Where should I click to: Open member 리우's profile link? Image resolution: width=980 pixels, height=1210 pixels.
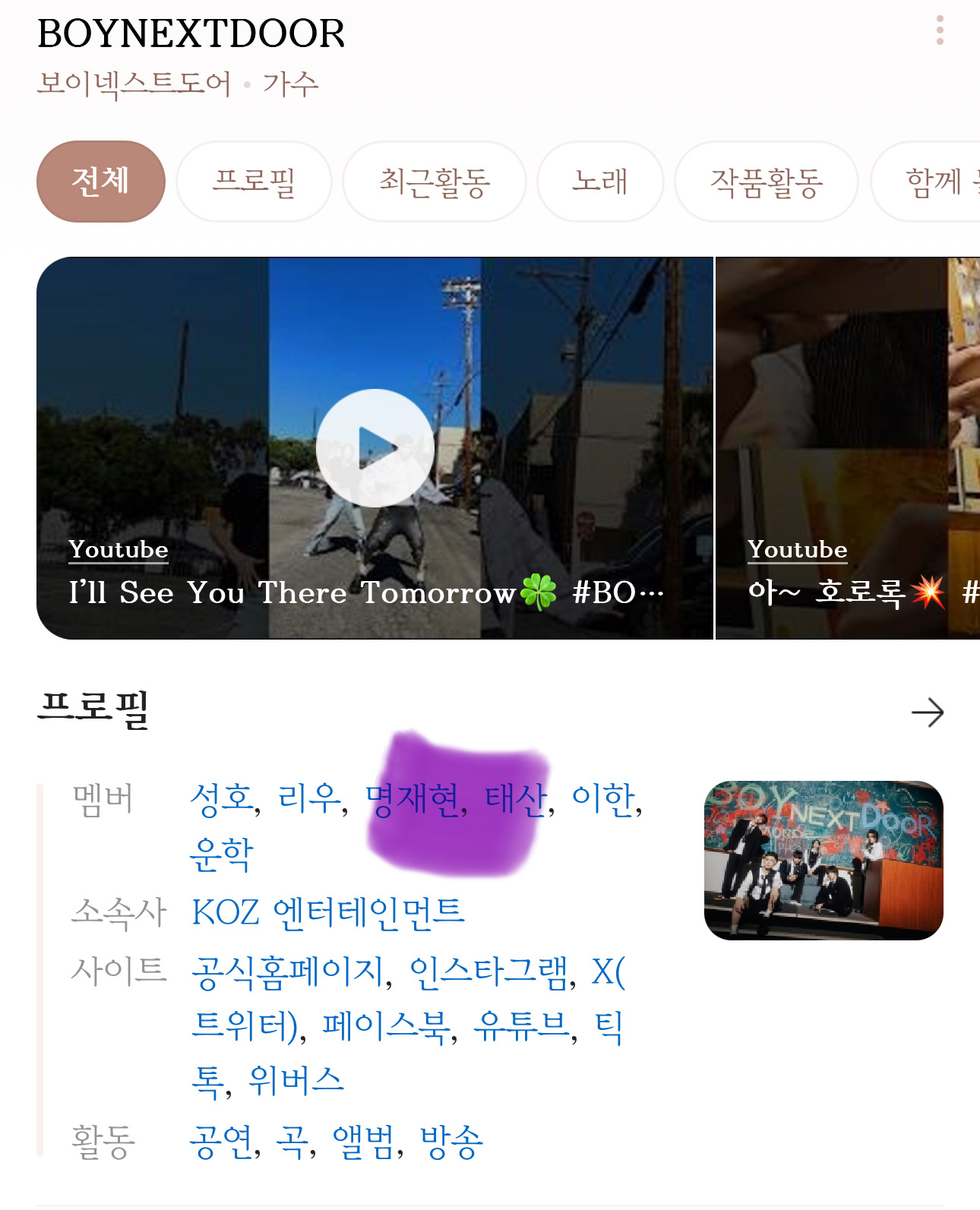[x=309, y=798]
